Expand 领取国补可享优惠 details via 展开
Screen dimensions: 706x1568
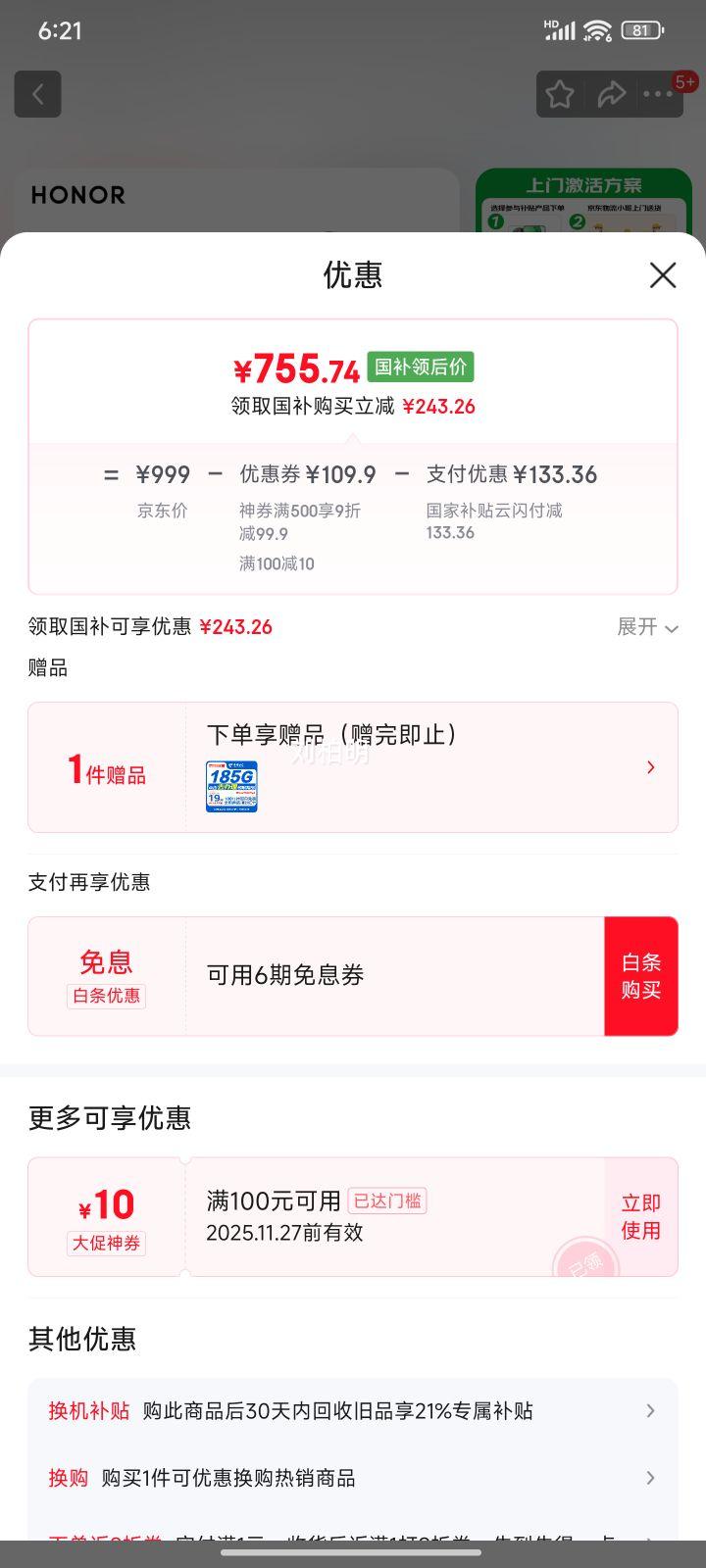coord(647,627)
